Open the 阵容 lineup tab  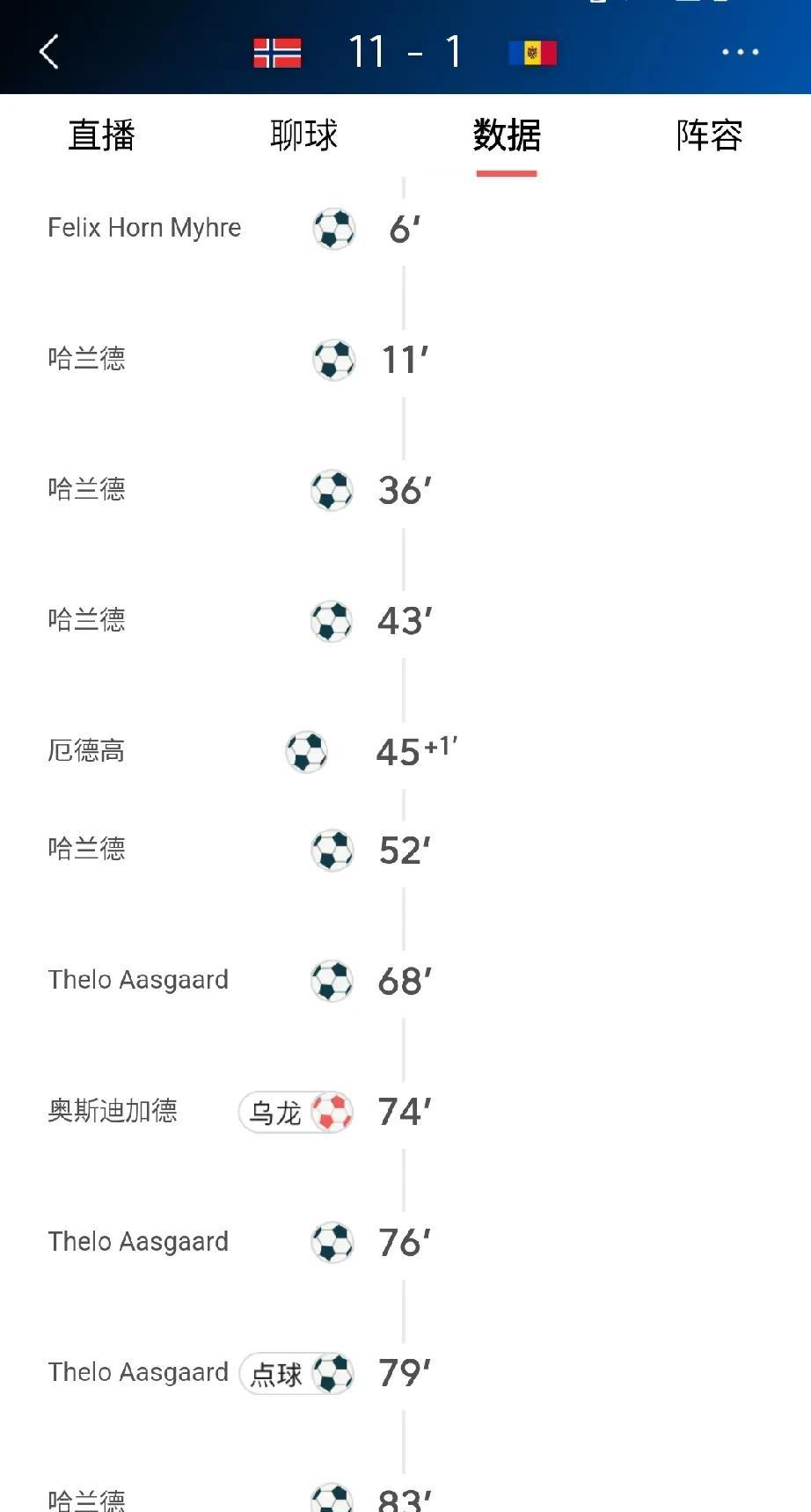[709, 135]
